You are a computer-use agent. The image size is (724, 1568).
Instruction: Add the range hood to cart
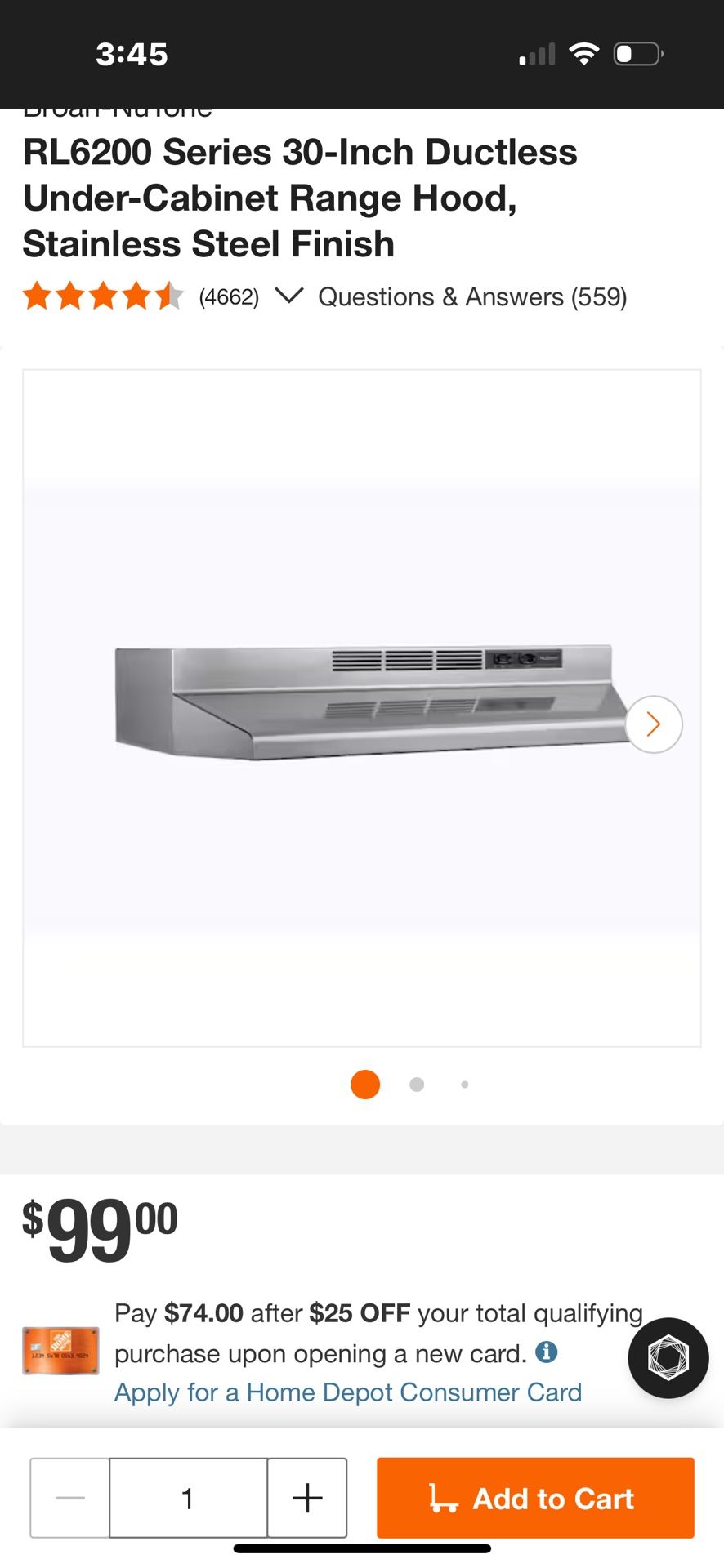[x=535, y=1498]
